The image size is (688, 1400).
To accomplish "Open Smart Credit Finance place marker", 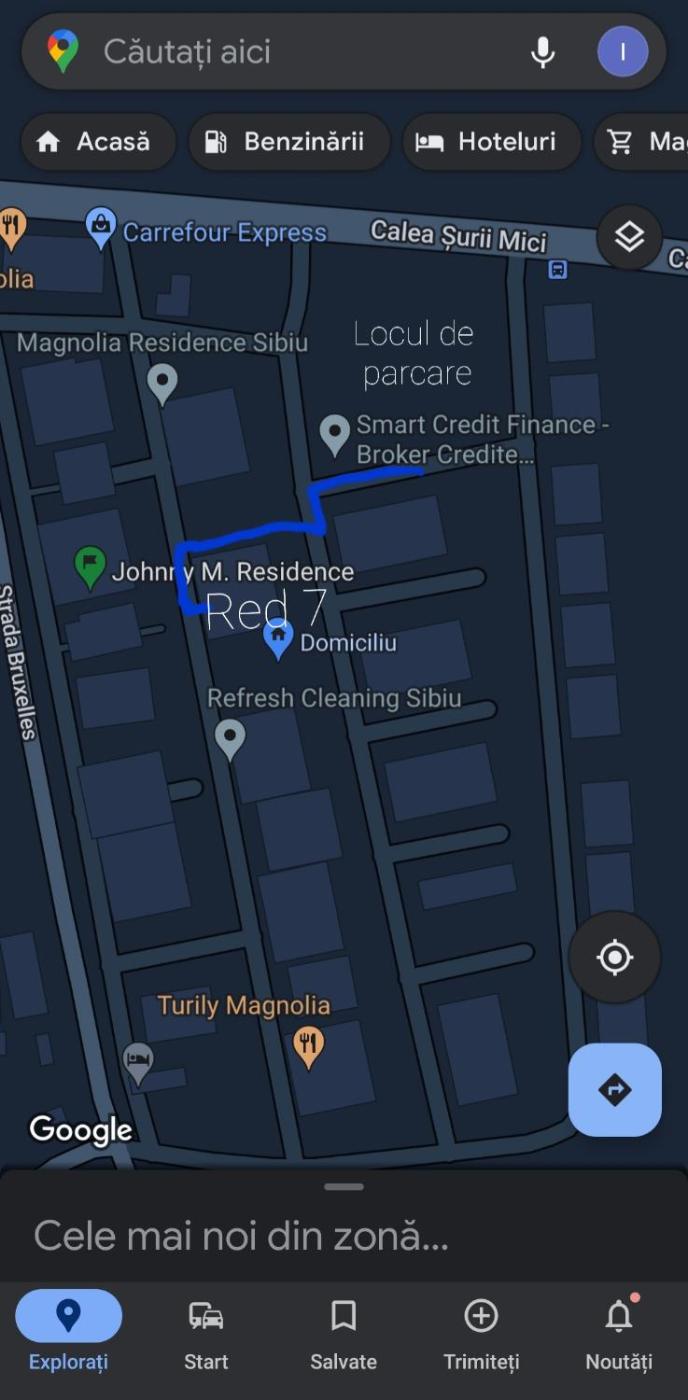I will point(334,433).
